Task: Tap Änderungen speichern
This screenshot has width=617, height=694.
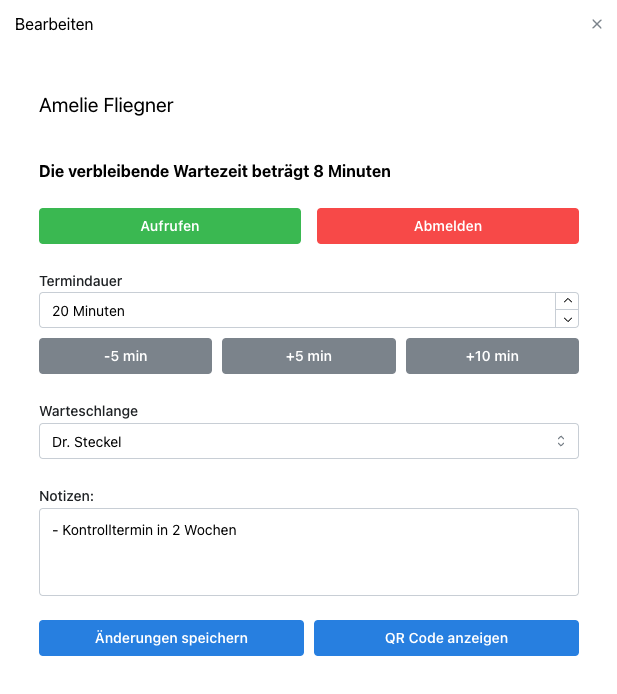Action: tap(171, 638)
